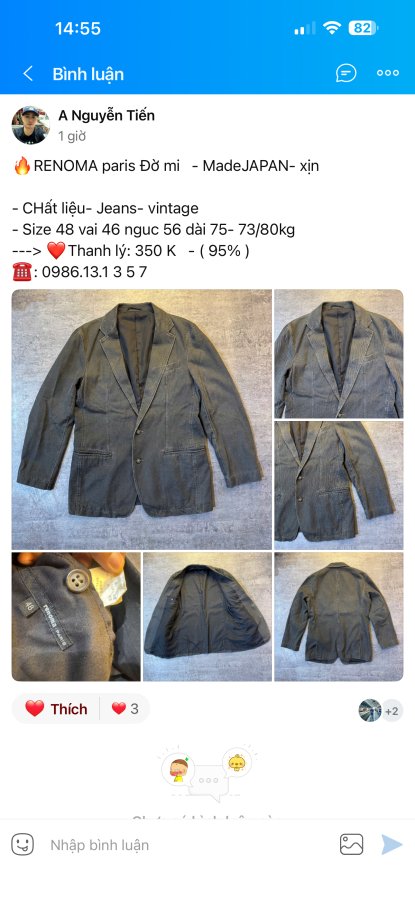The width and height of the screenshot is (415, 900).
Task: See who reacted via the 3 hearts count
Action: (125, 709)
